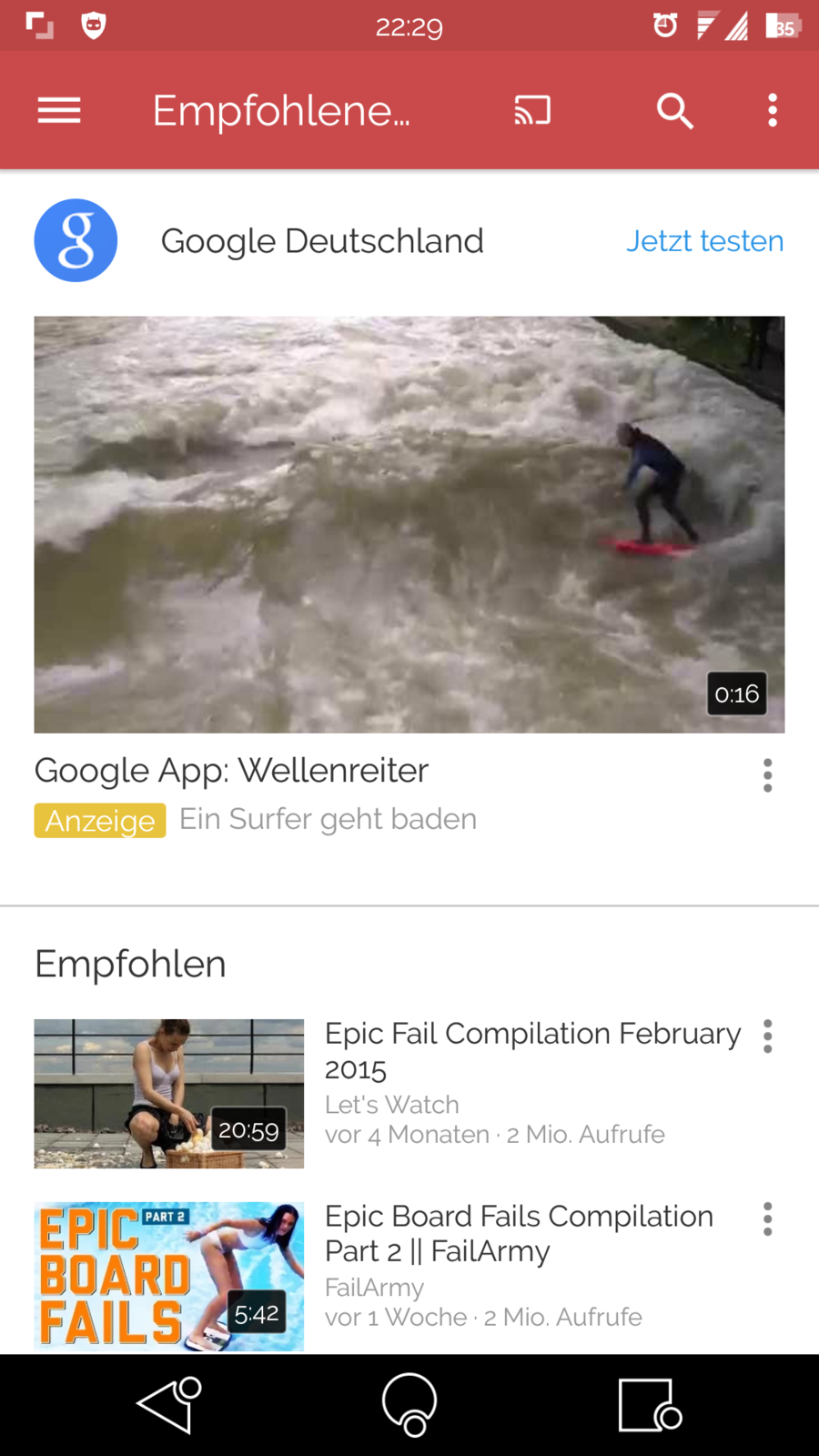
Task: Return to the home screen
Action: coord(409,1405)
